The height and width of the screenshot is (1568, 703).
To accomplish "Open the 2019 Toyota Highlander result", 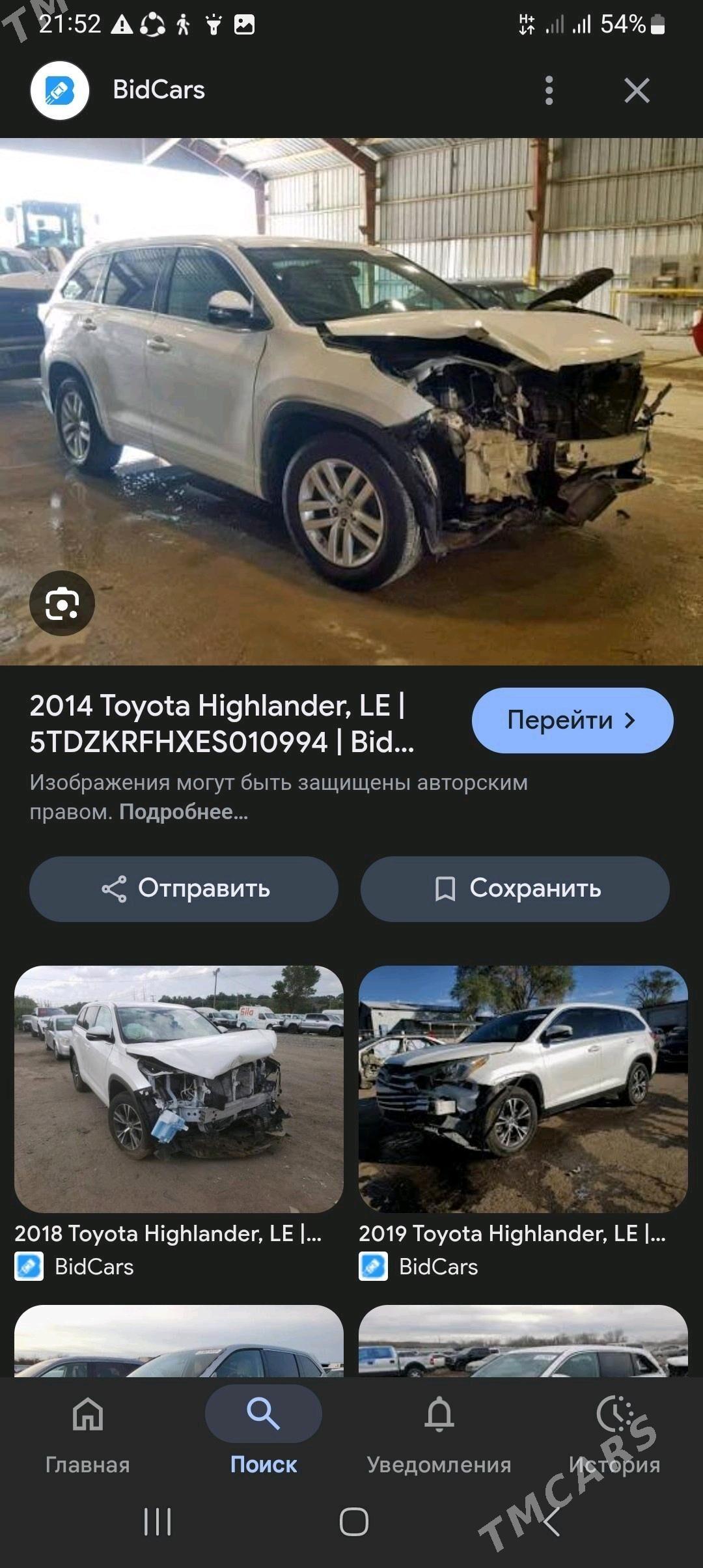I will [x=523, y=1089].
